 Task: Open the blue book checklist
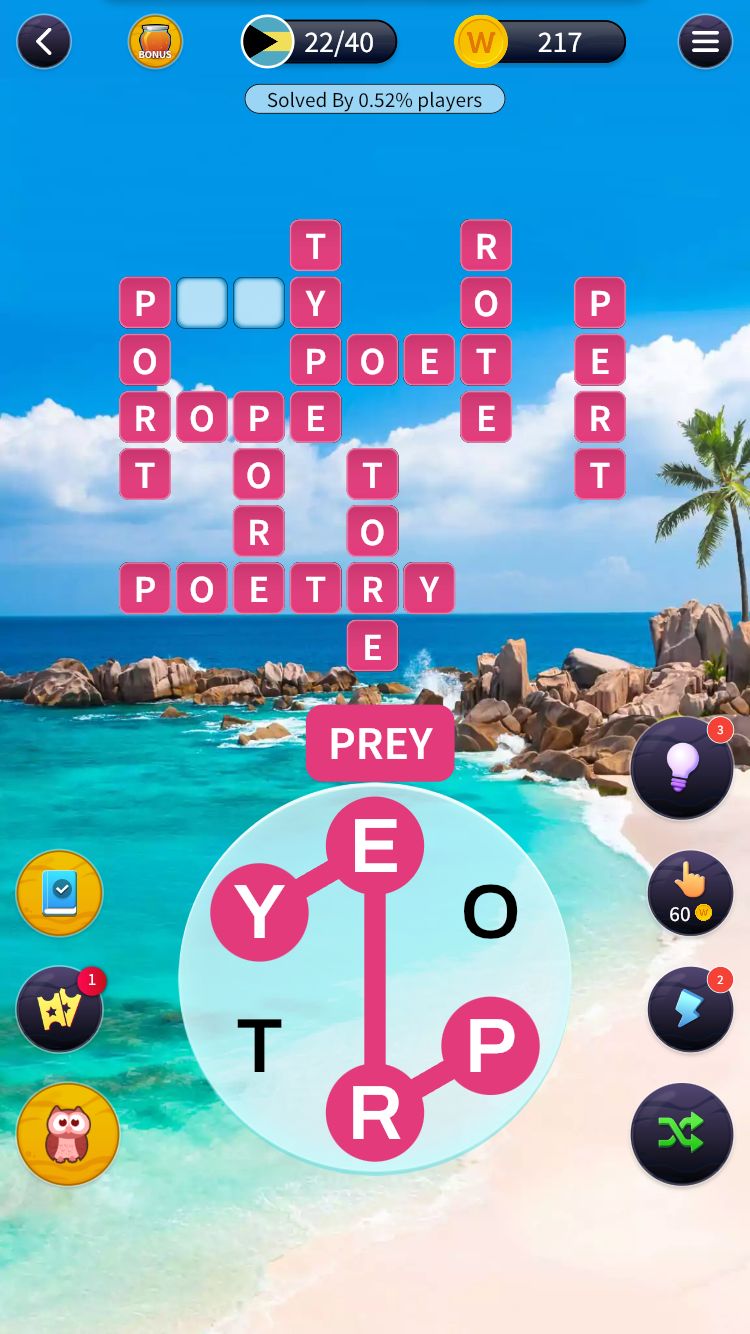(x=60, y=893)
